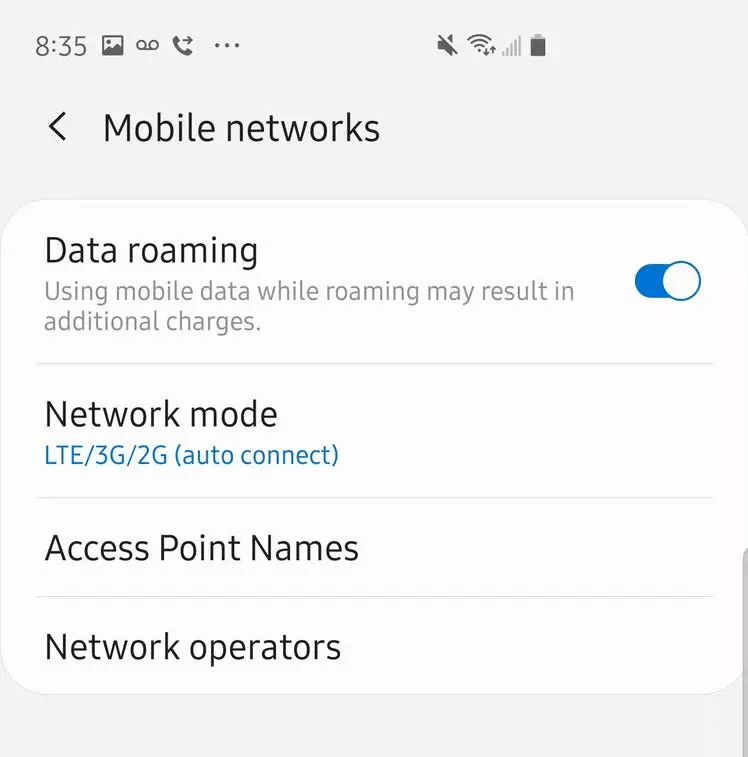
Task: Select the Mobile networks screen title
Action: pyautogui.click(x=241, y=127)
